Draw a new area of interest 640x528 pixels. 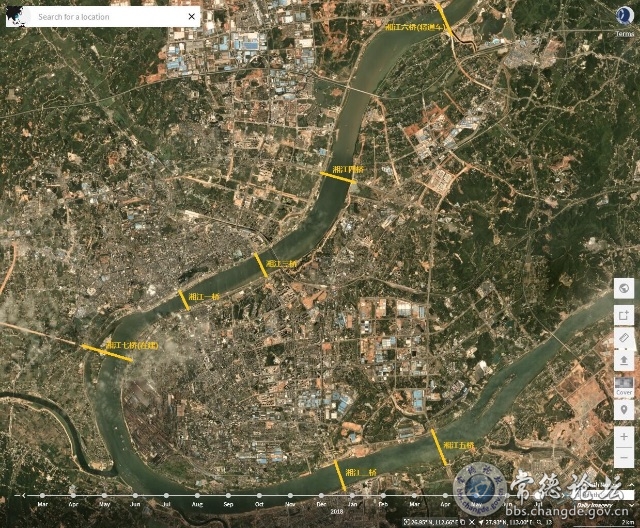click(x=624, y=314)
